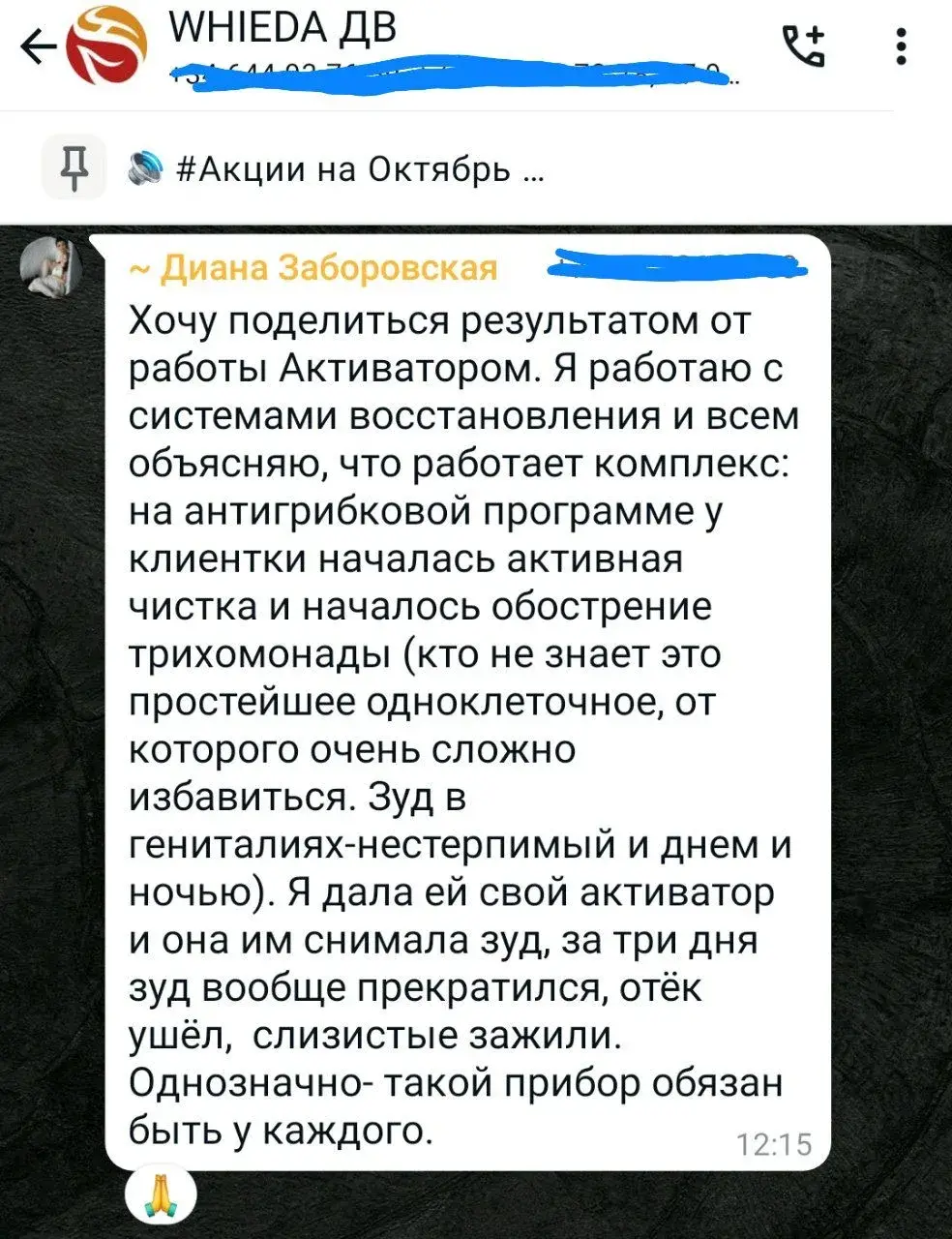The image size is (952, 1239).
Task: Open the overflow menu
Action: tap(901, 45)
